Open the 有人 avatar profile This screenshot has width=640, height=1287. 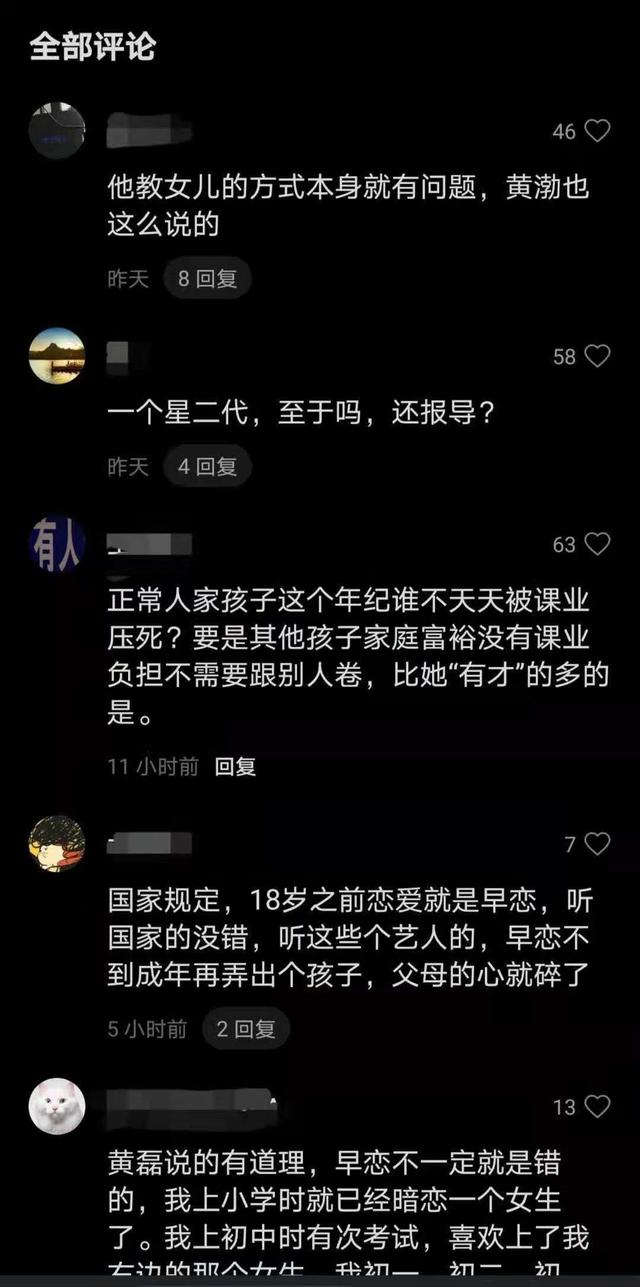[56, 545]
